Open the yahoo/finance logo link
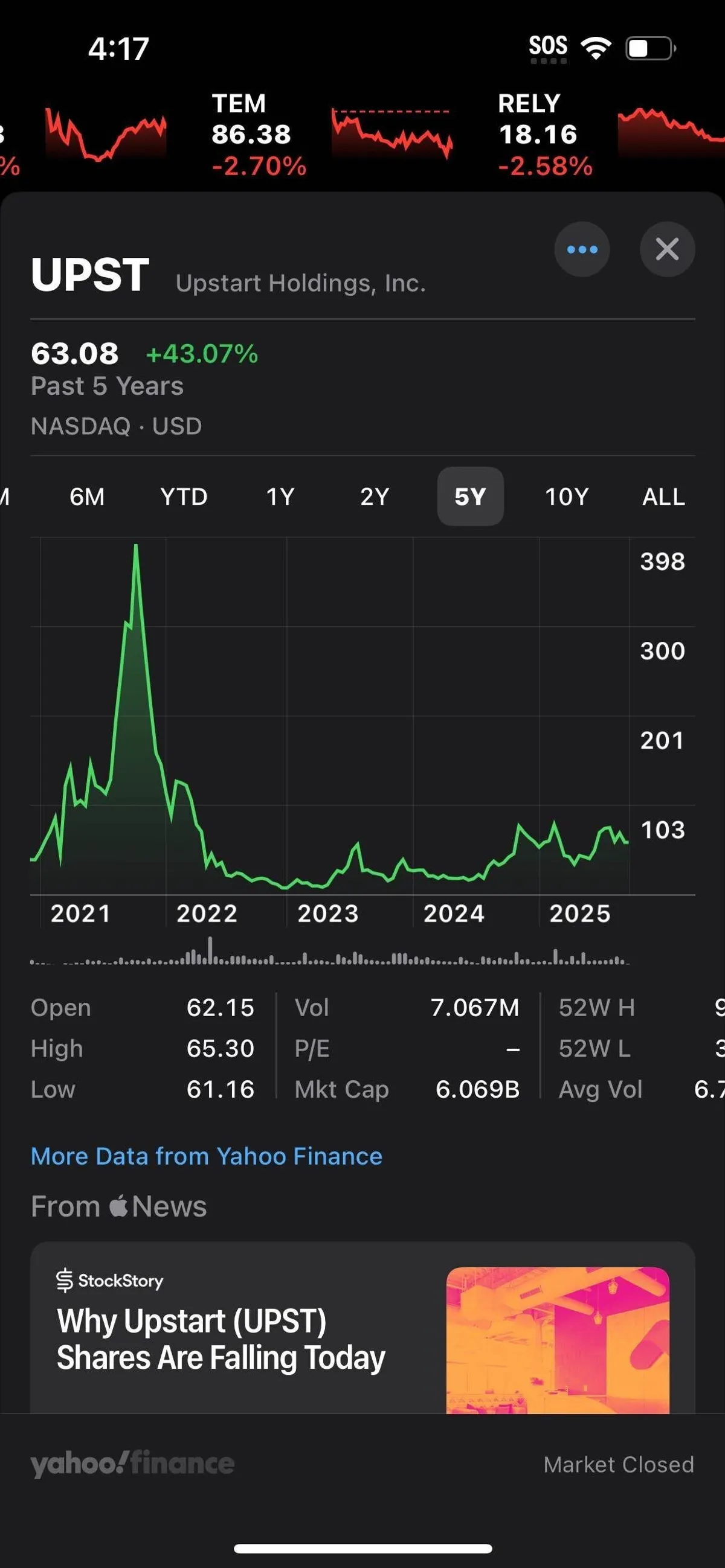The width and height of the screenshot is (725, 1568). 132,1464
